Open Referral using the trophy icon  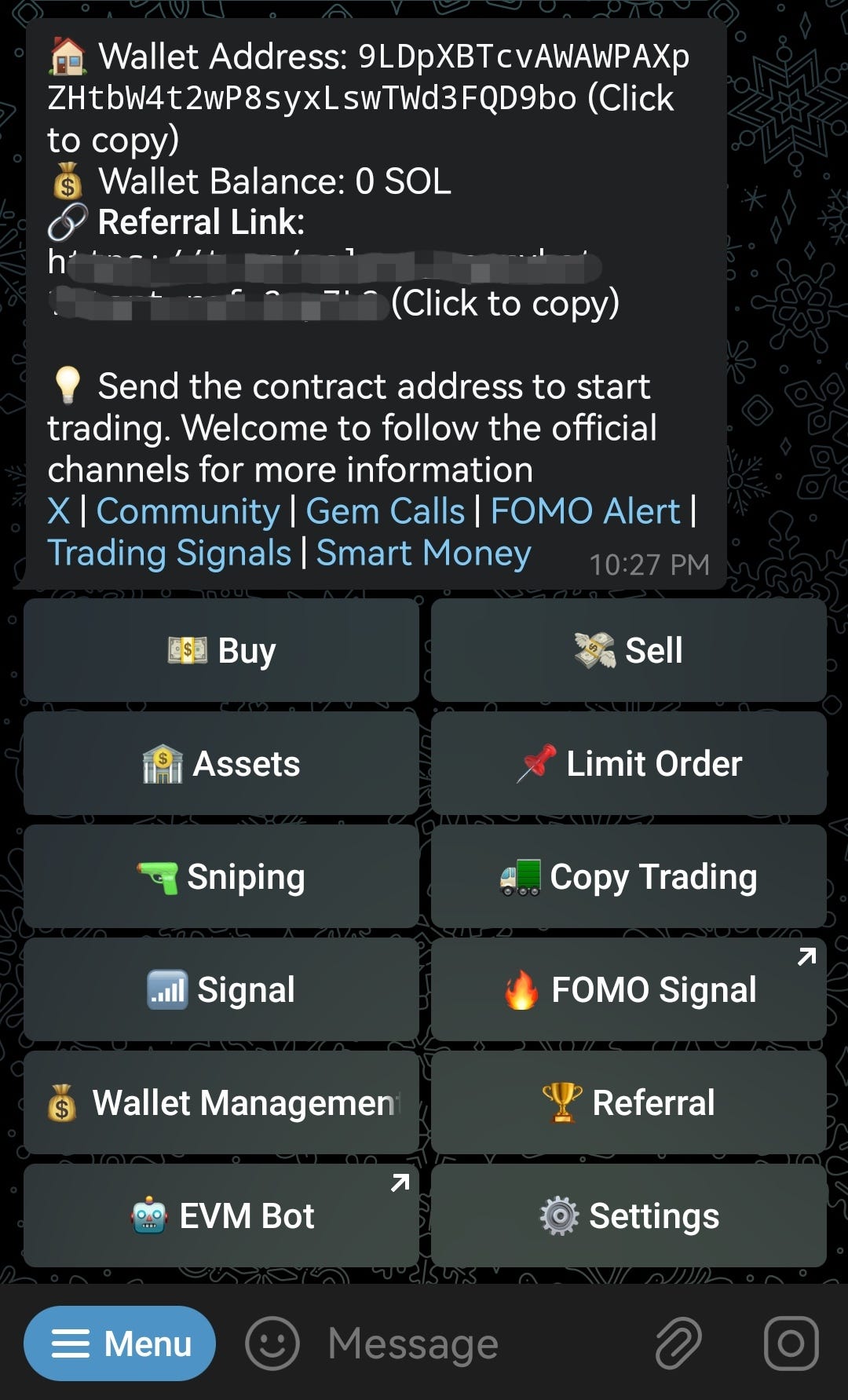coord(627,1102)
